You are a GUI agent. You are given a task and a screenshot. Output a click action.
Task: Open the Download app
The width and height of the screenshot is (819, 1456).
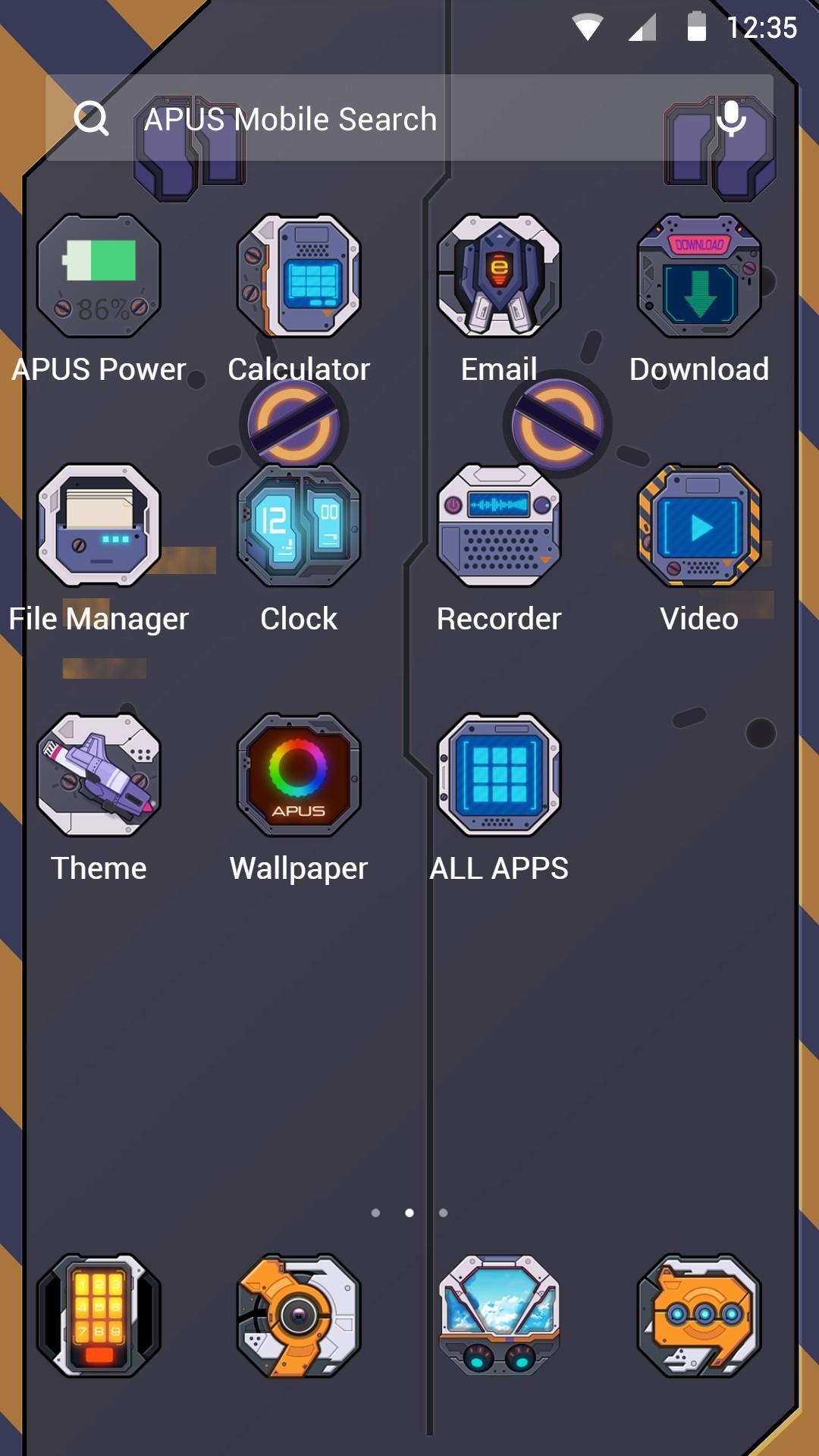coord(699,276)
